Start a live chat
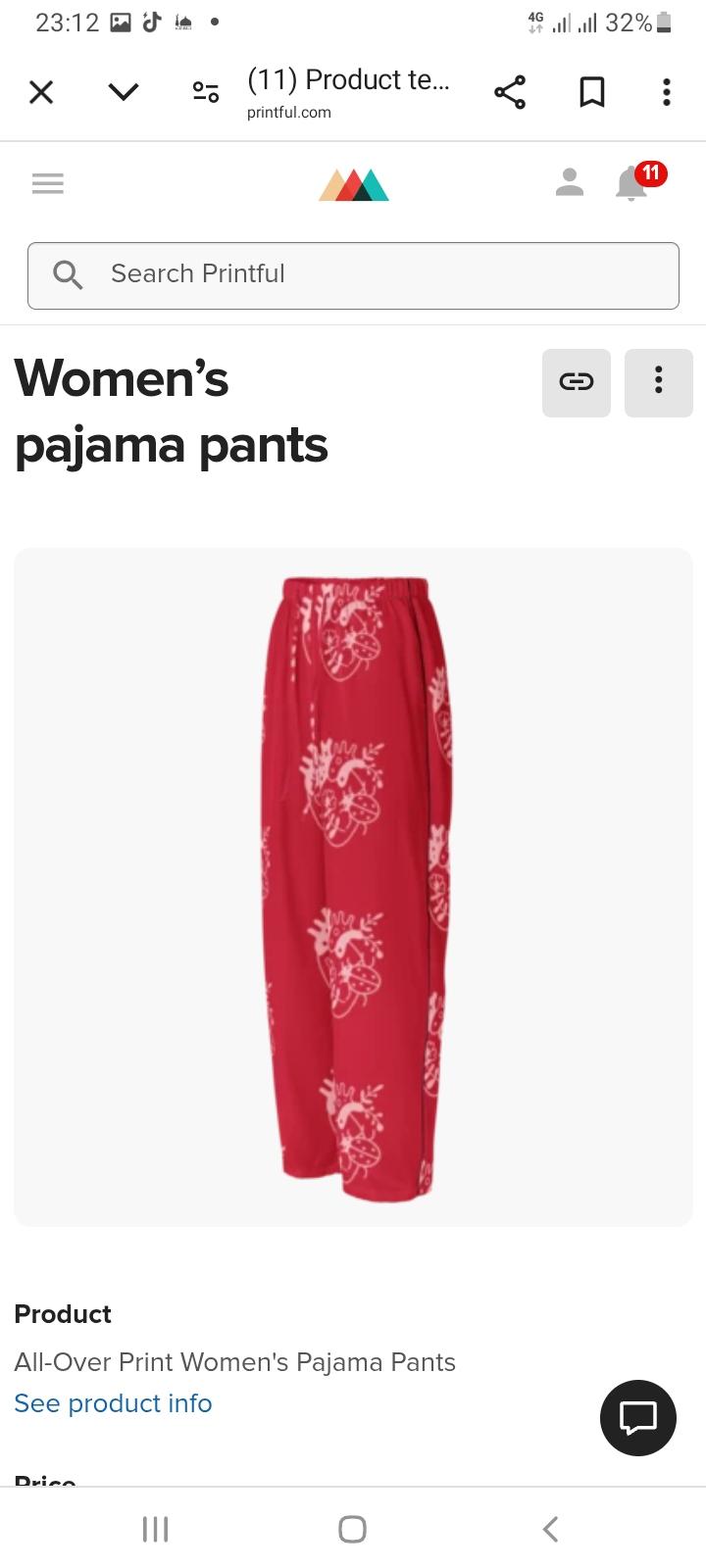 tap(638, 1417)
